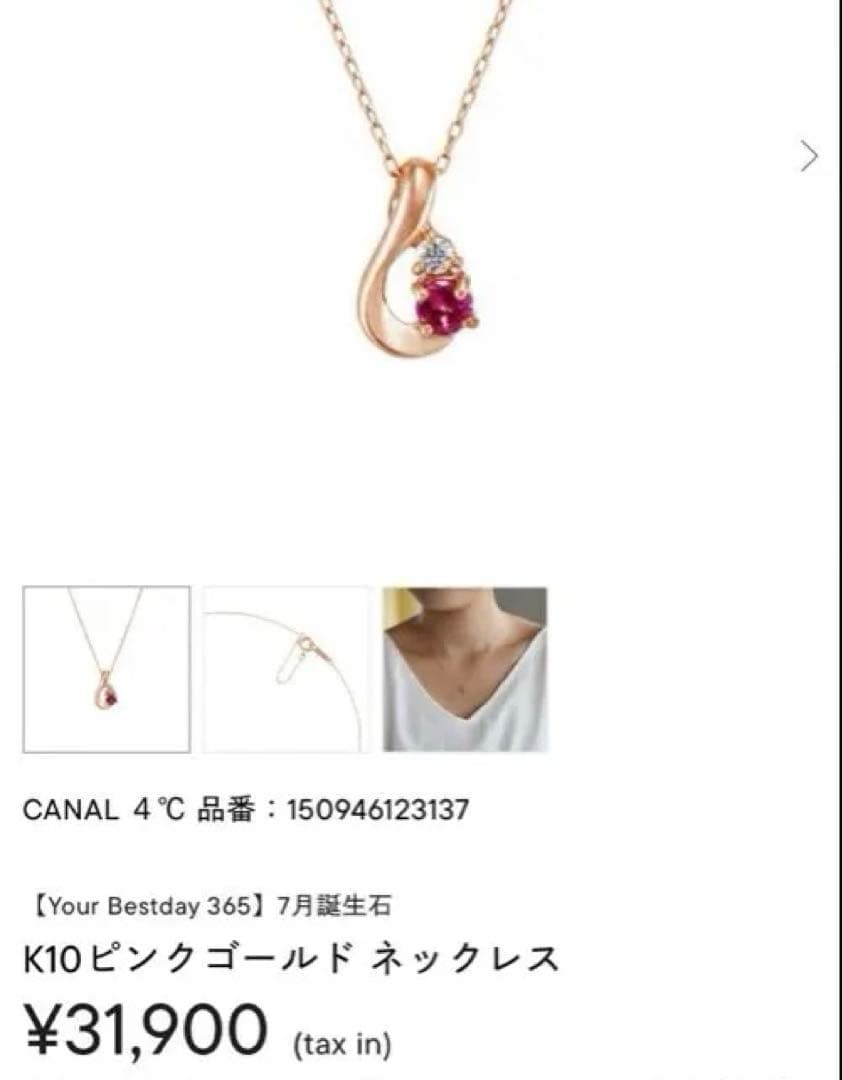842x1080 pixels.
Task: Select the pendant close-up thumbnail
Action: coord(107,669)
